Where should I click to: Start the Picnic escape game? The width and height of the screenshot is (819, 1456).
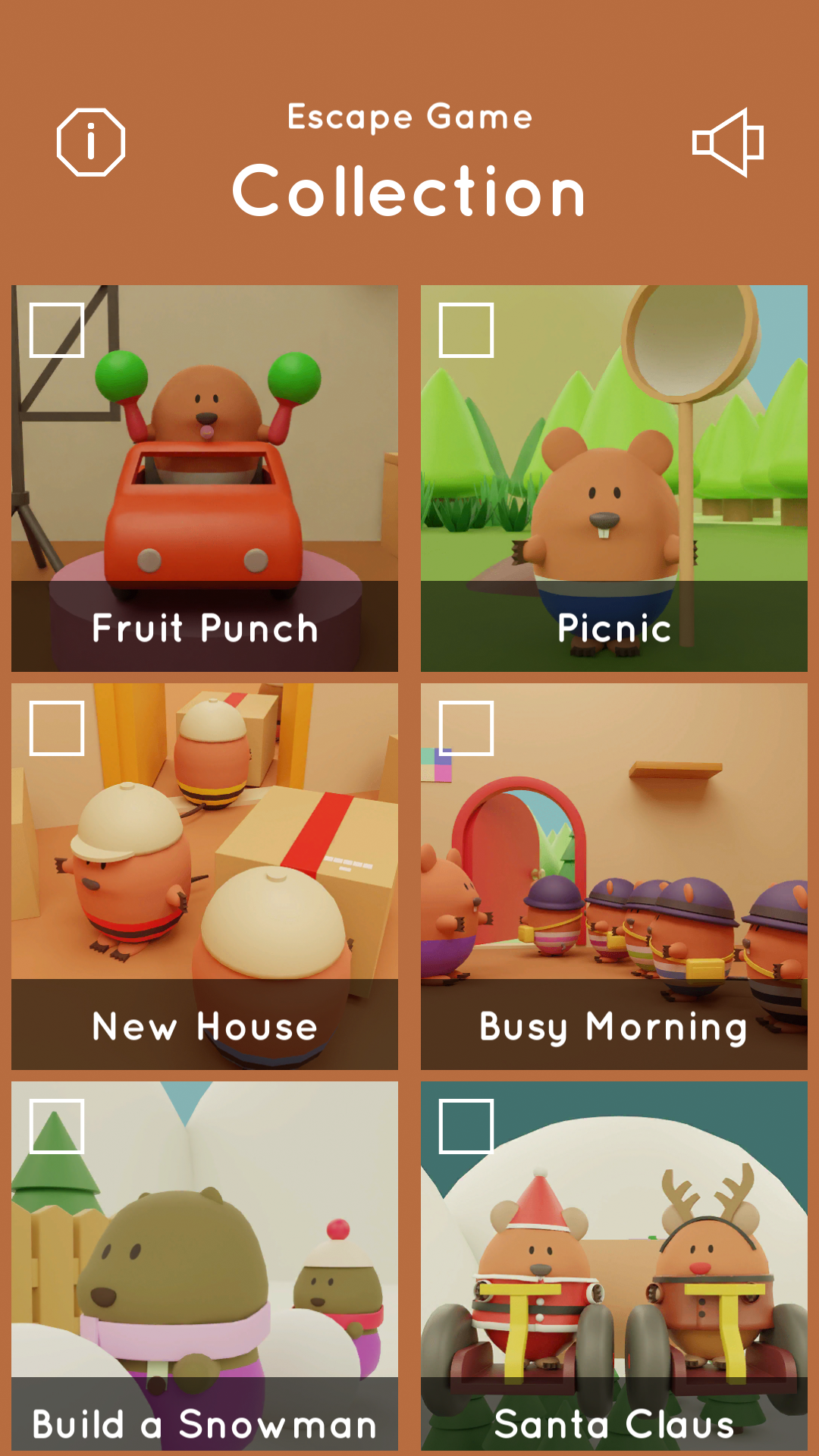pos(614,478)
